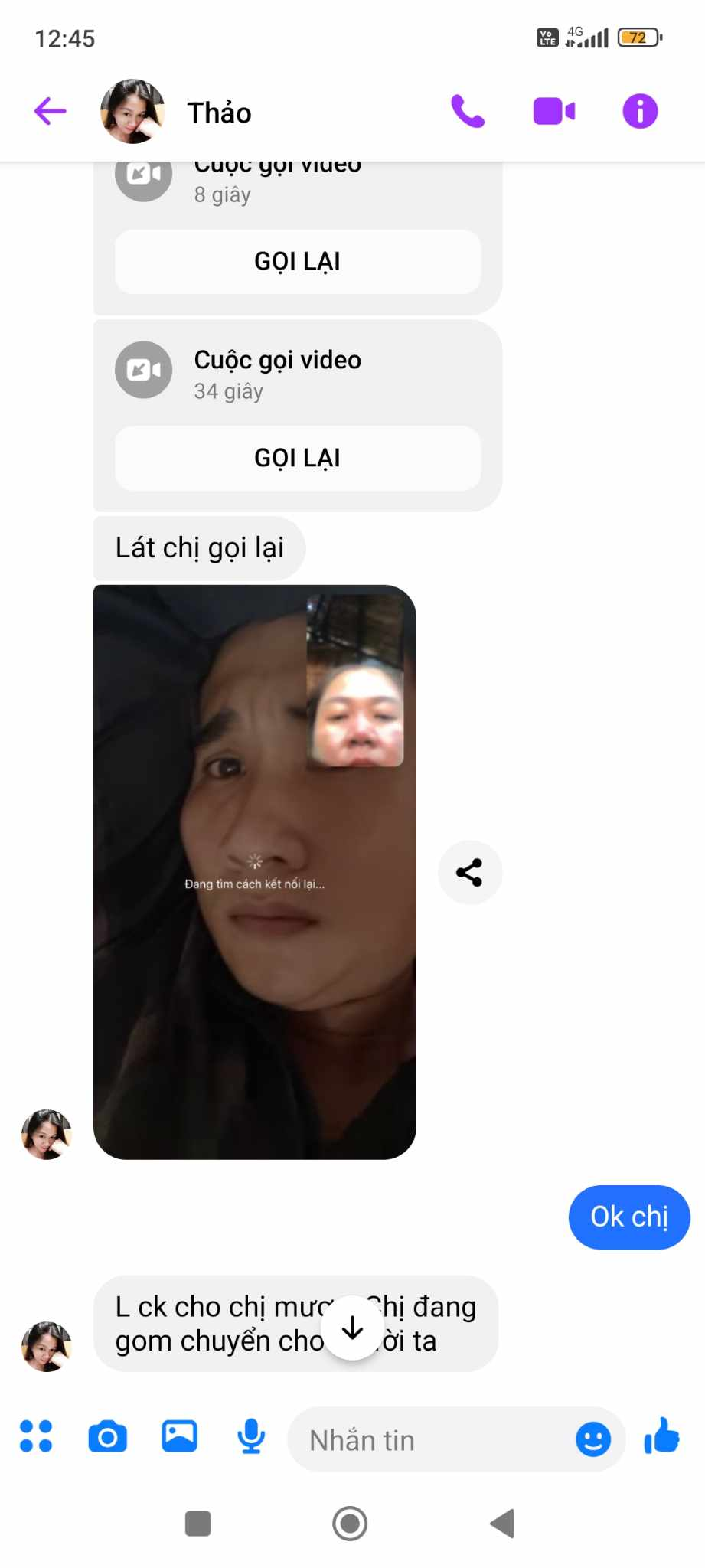Open the photo gallery picker
This screenshot has width=705, height=1568.
click(179, 1438)
